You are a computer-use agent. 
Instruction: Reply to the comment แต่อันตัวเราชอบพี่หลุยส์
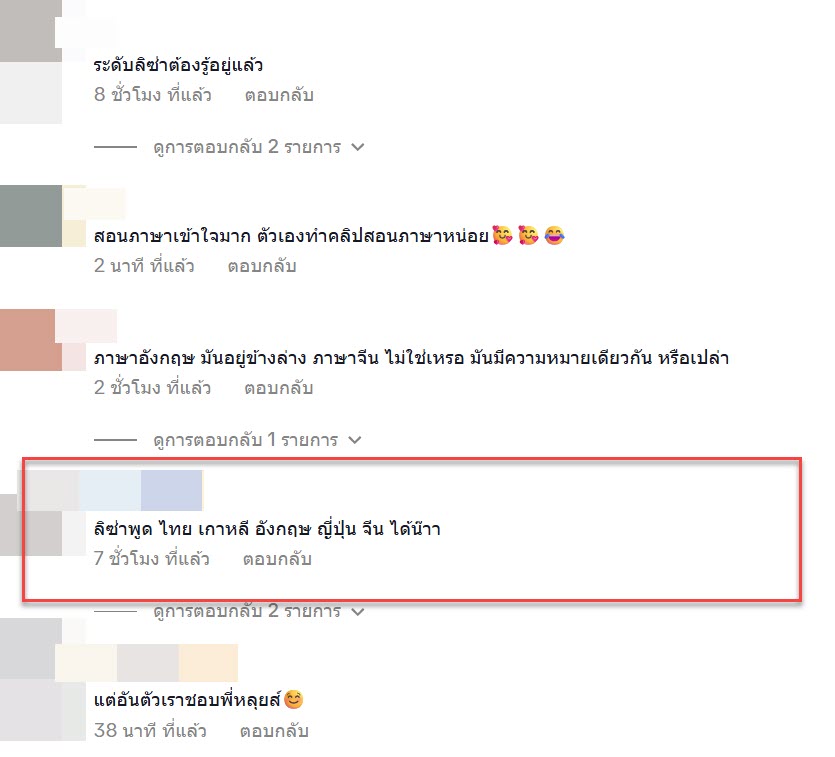[x=274, y=731]
